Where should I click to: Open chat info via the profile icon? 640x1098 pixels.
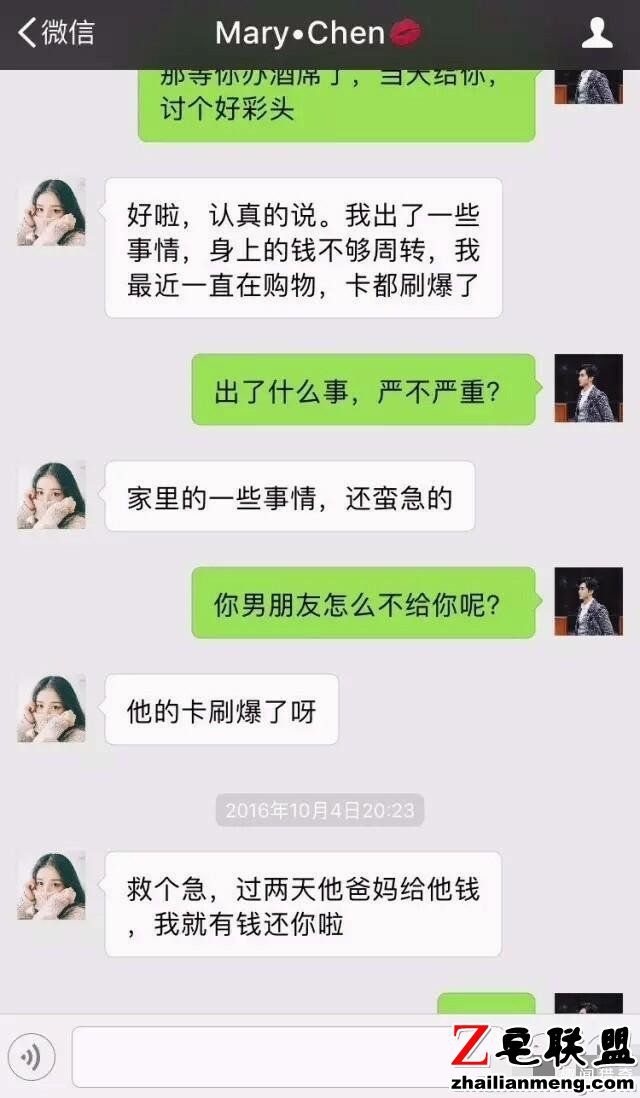pyautogui.click(x=597, y=33)
